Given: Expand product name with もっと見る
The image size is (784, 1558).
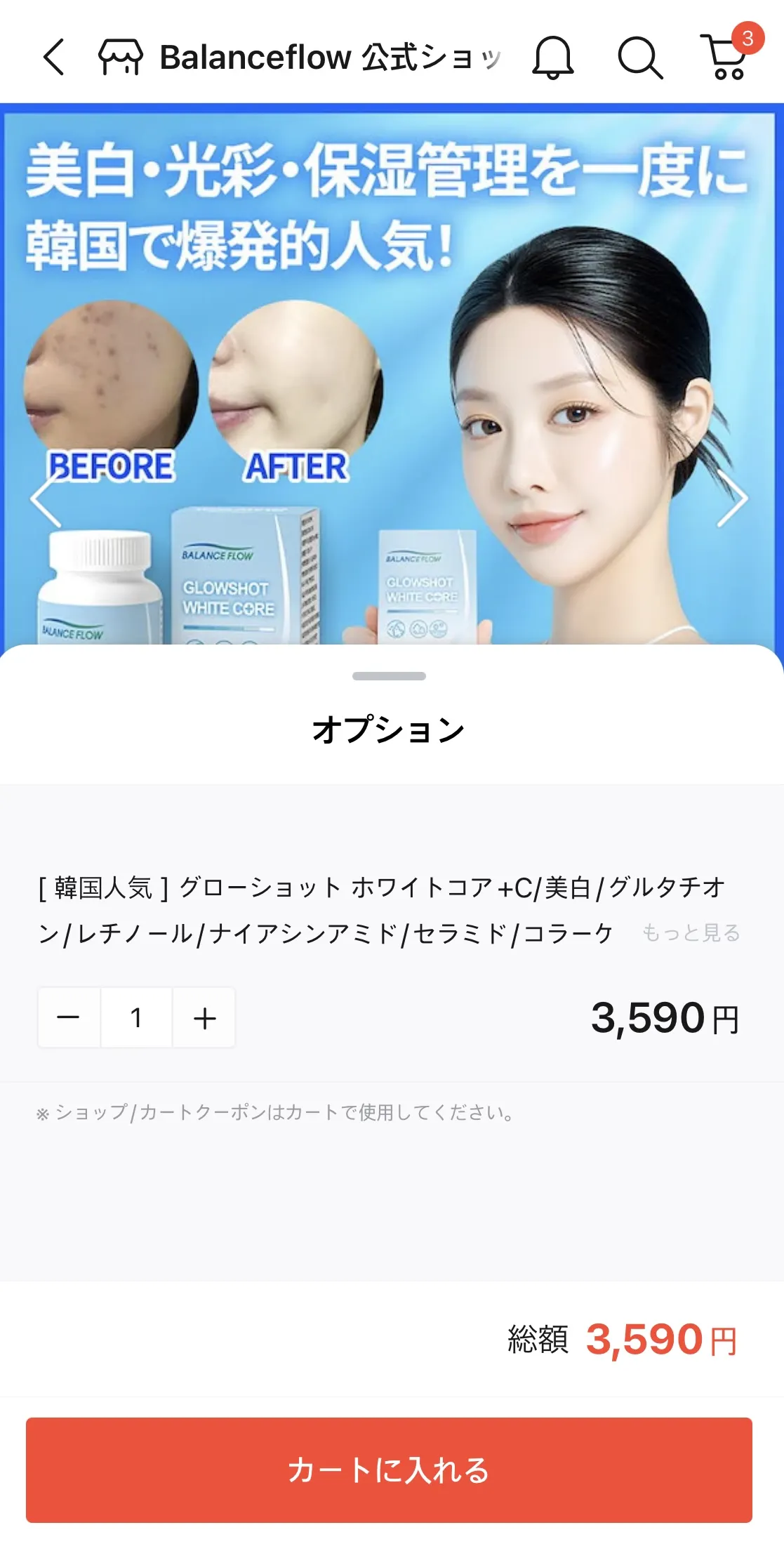Looking at the screenshot, I should [691, 932].
